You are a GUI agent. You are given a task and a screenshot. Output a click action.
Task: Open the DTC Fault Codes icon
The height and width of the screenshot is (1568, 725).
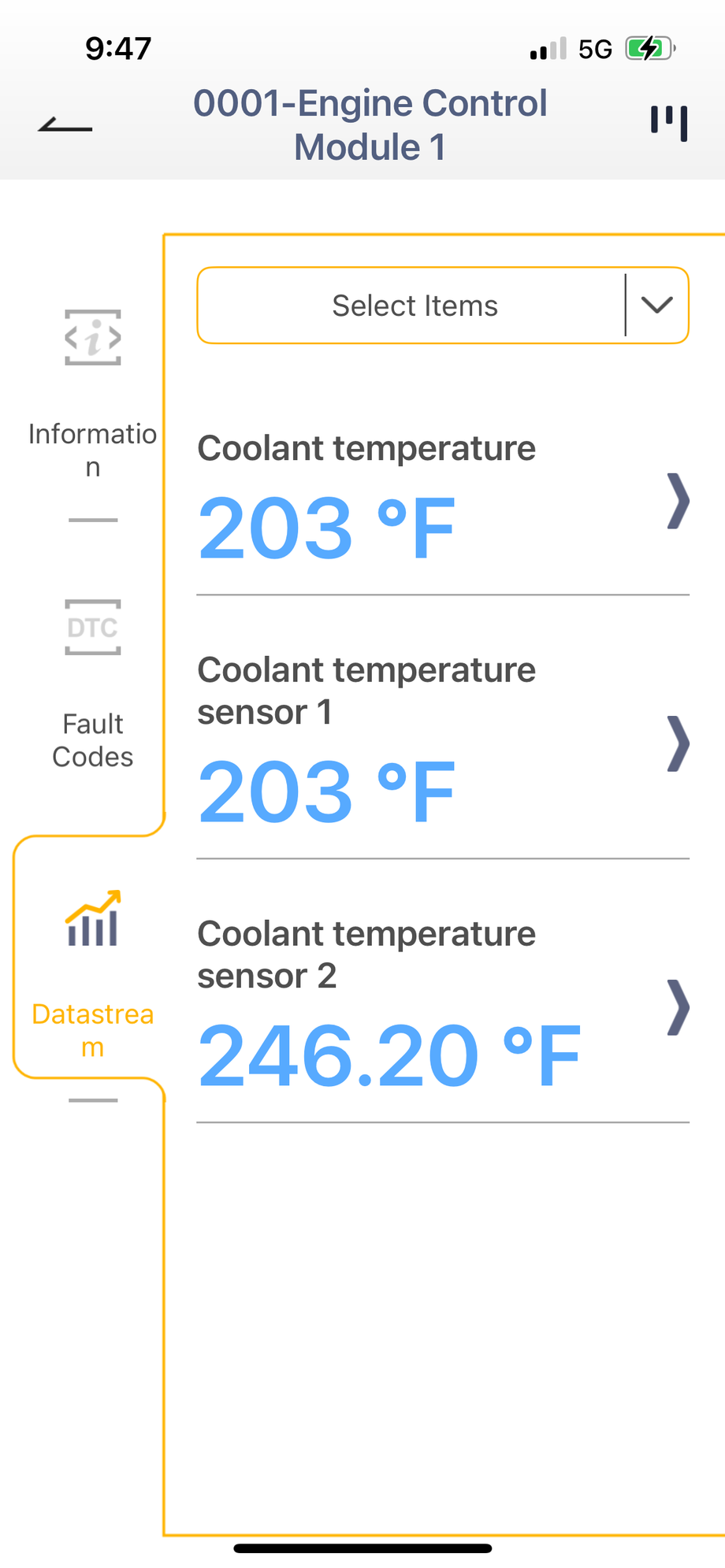tap(92, 628)
